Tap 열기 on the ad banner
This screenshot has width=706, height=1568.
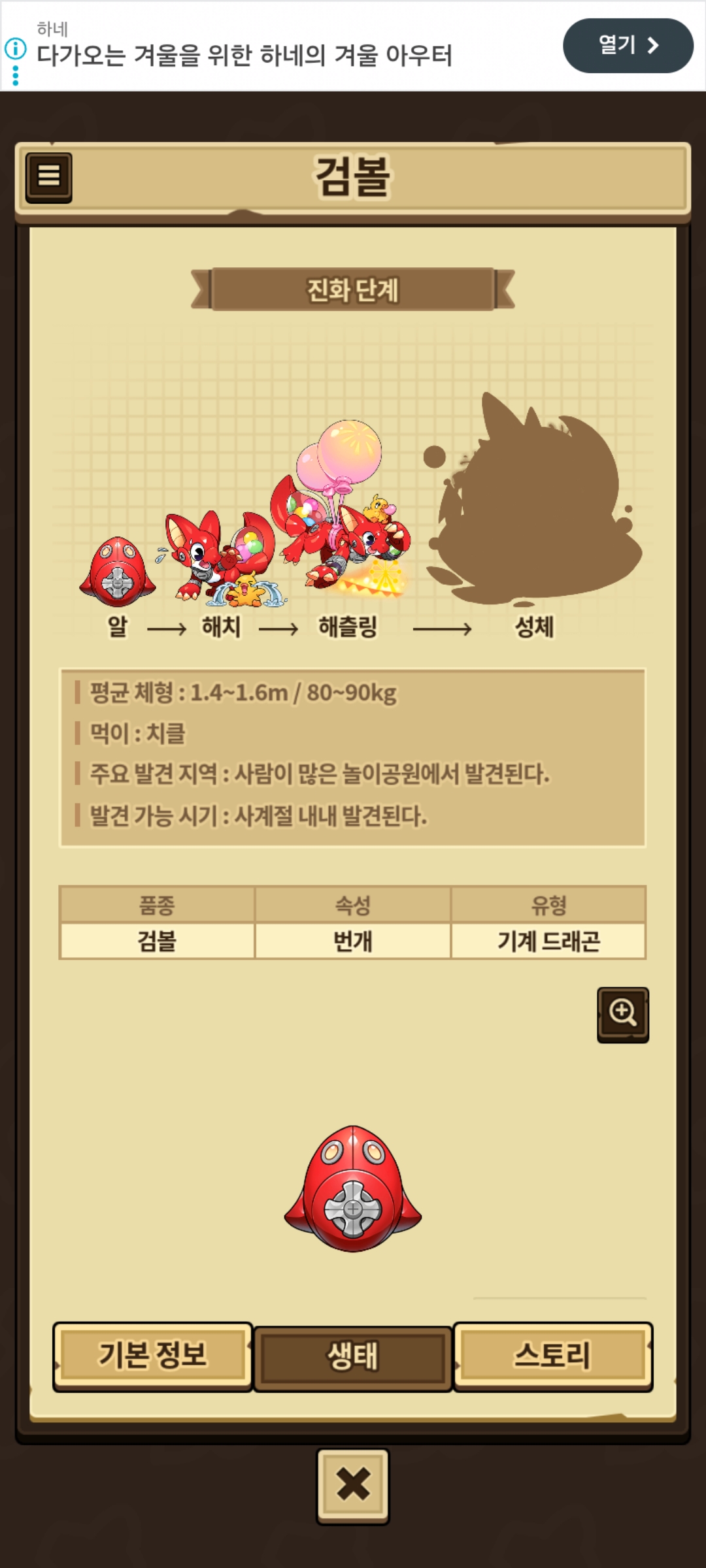point(628,46)
